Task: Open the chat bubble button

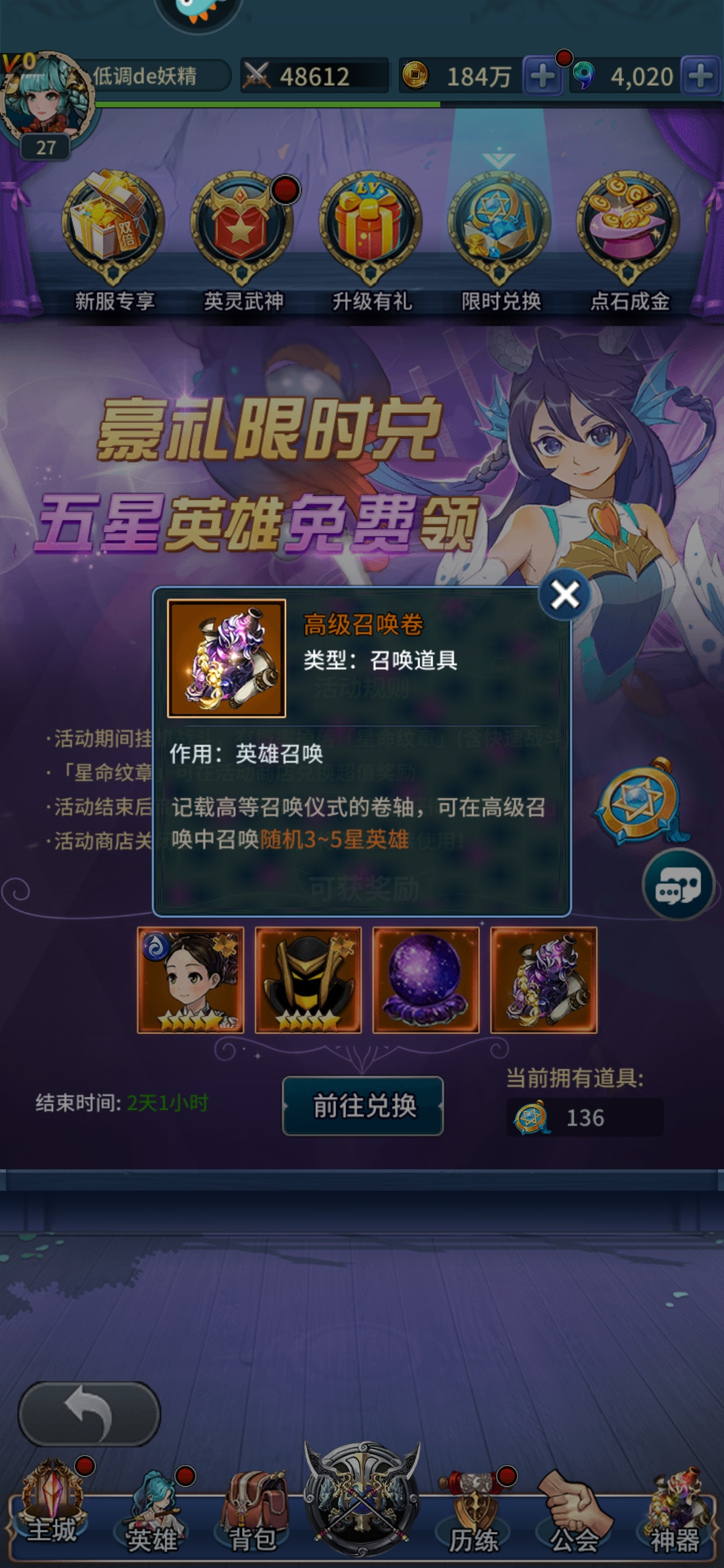Action: pyautogui.click(x=678, y=885)
